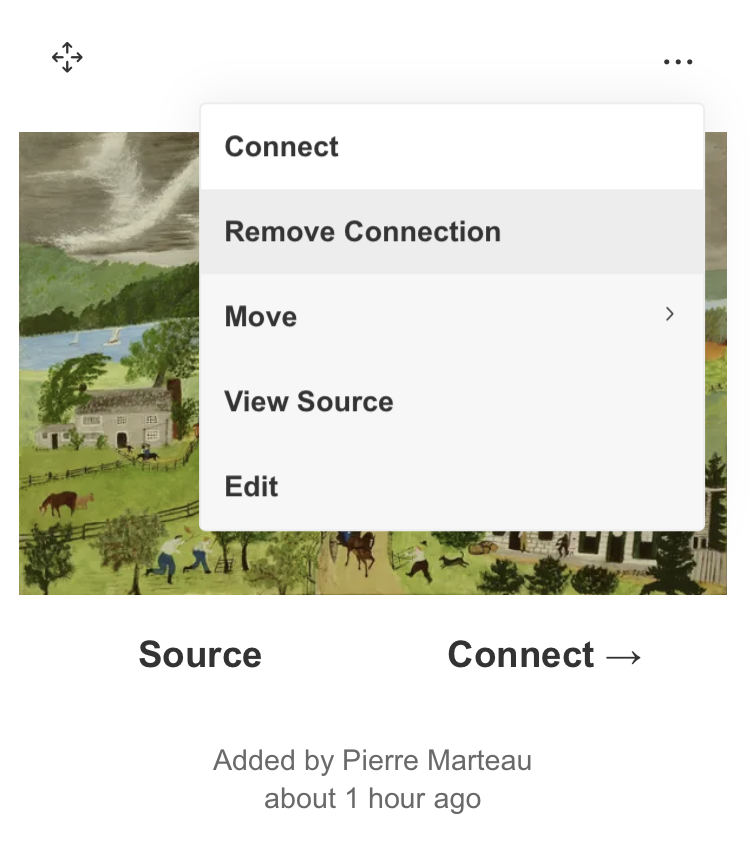Select Connect from the dropdown menu
This screenshot has width=750, height=842.
(x=281, y=147)
